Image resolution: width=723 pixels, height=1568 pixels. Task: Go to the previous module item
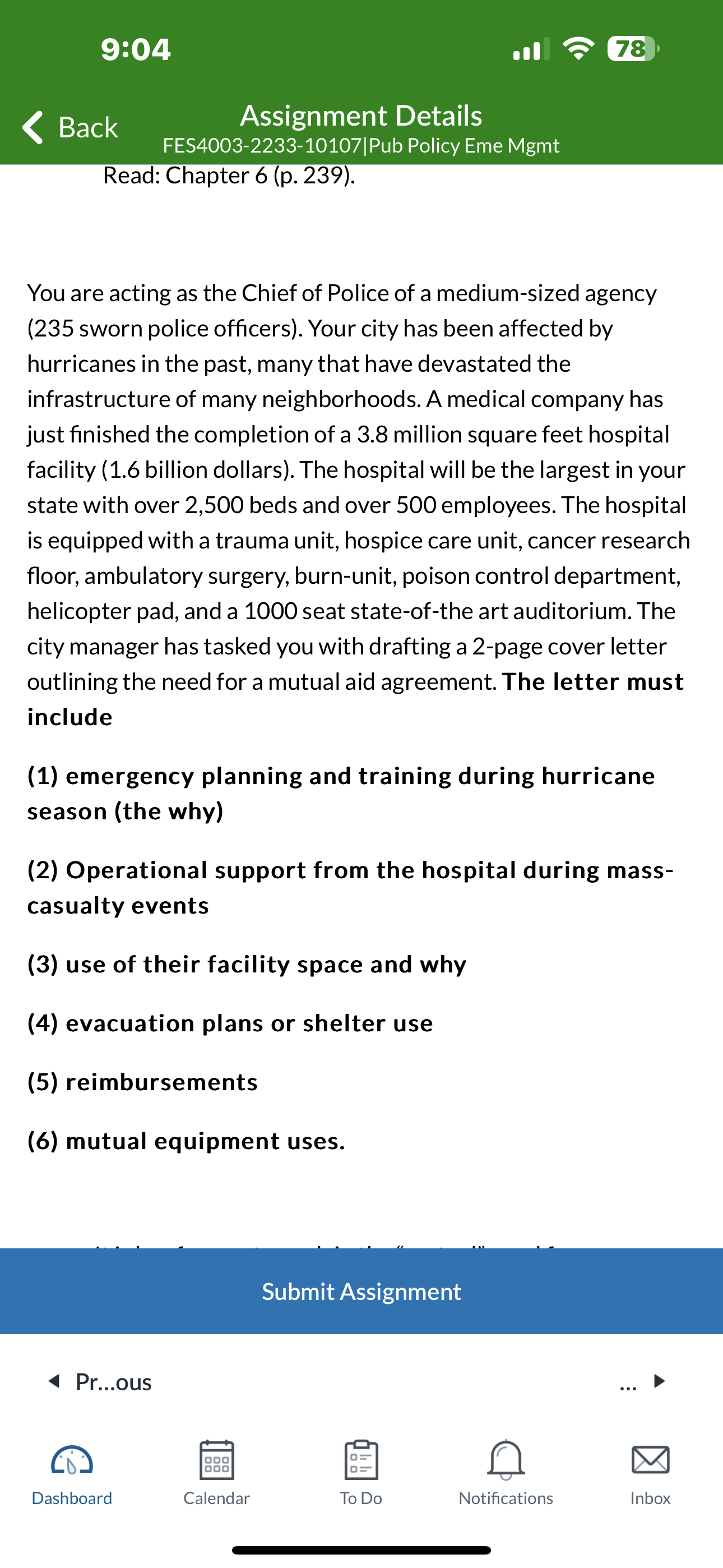tap(100, 1382)
